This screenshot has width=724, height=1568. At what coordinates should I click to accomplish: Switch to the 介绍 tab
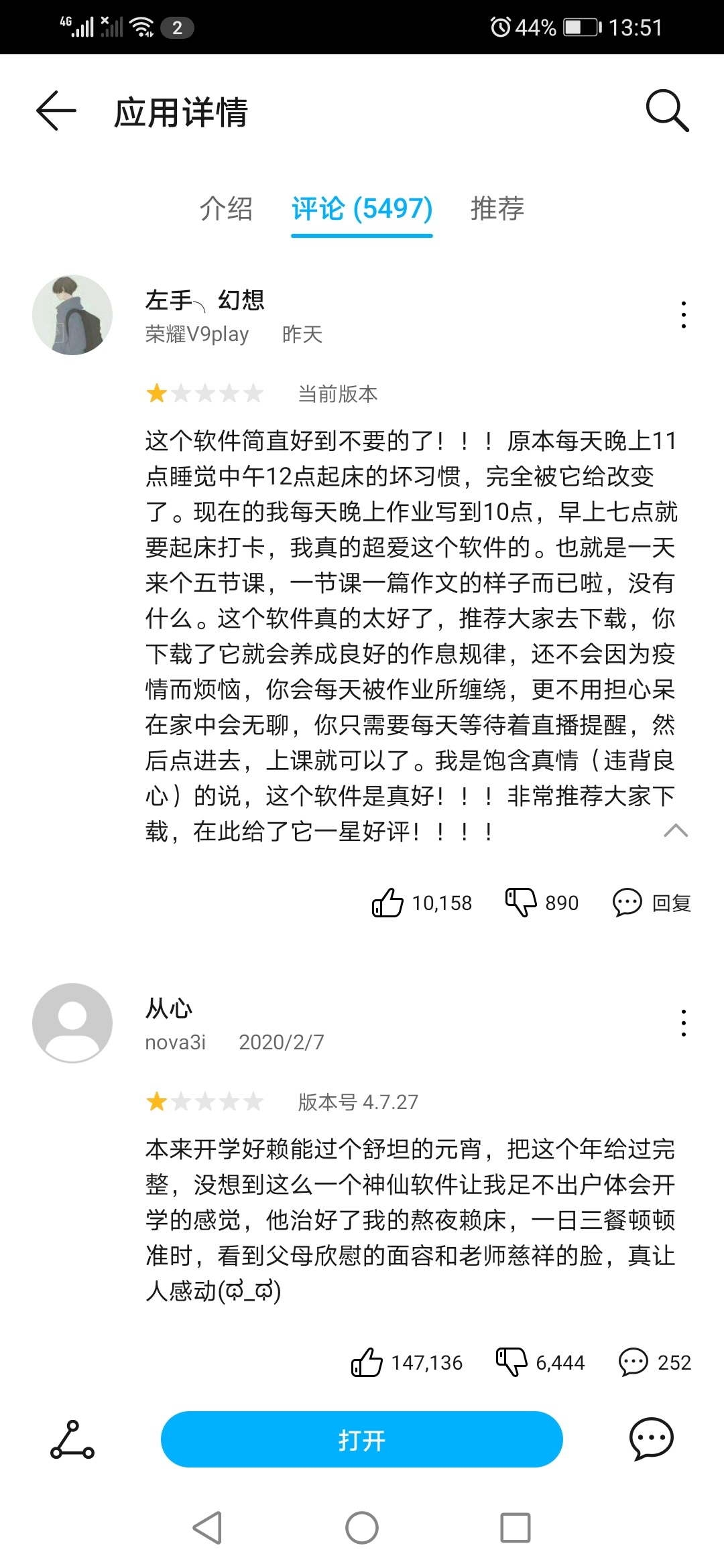[x=226, y=208]
